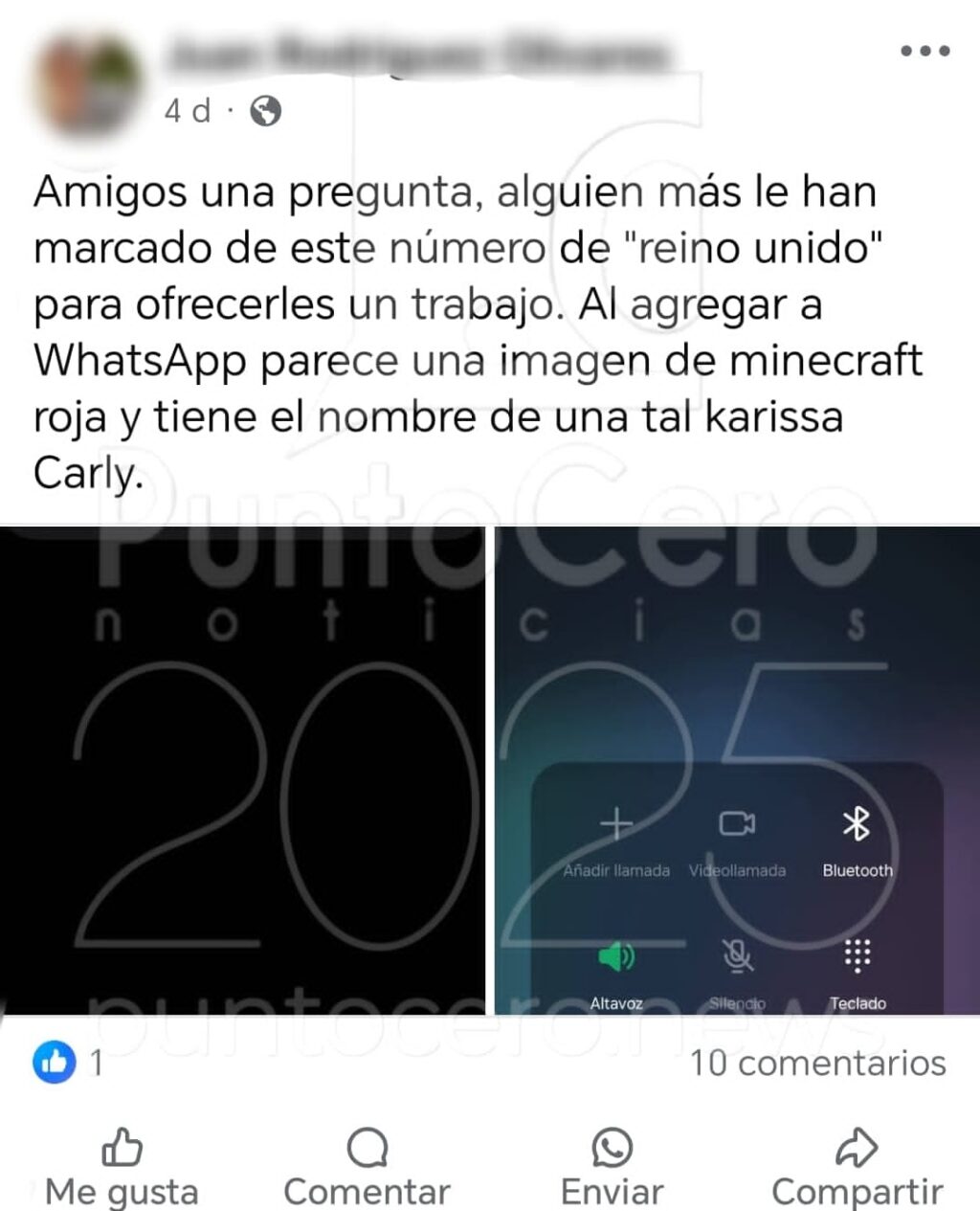This screenshot has width=980, height=1211.
Task: Open the post author's profile picture
Action: point(86,84)
